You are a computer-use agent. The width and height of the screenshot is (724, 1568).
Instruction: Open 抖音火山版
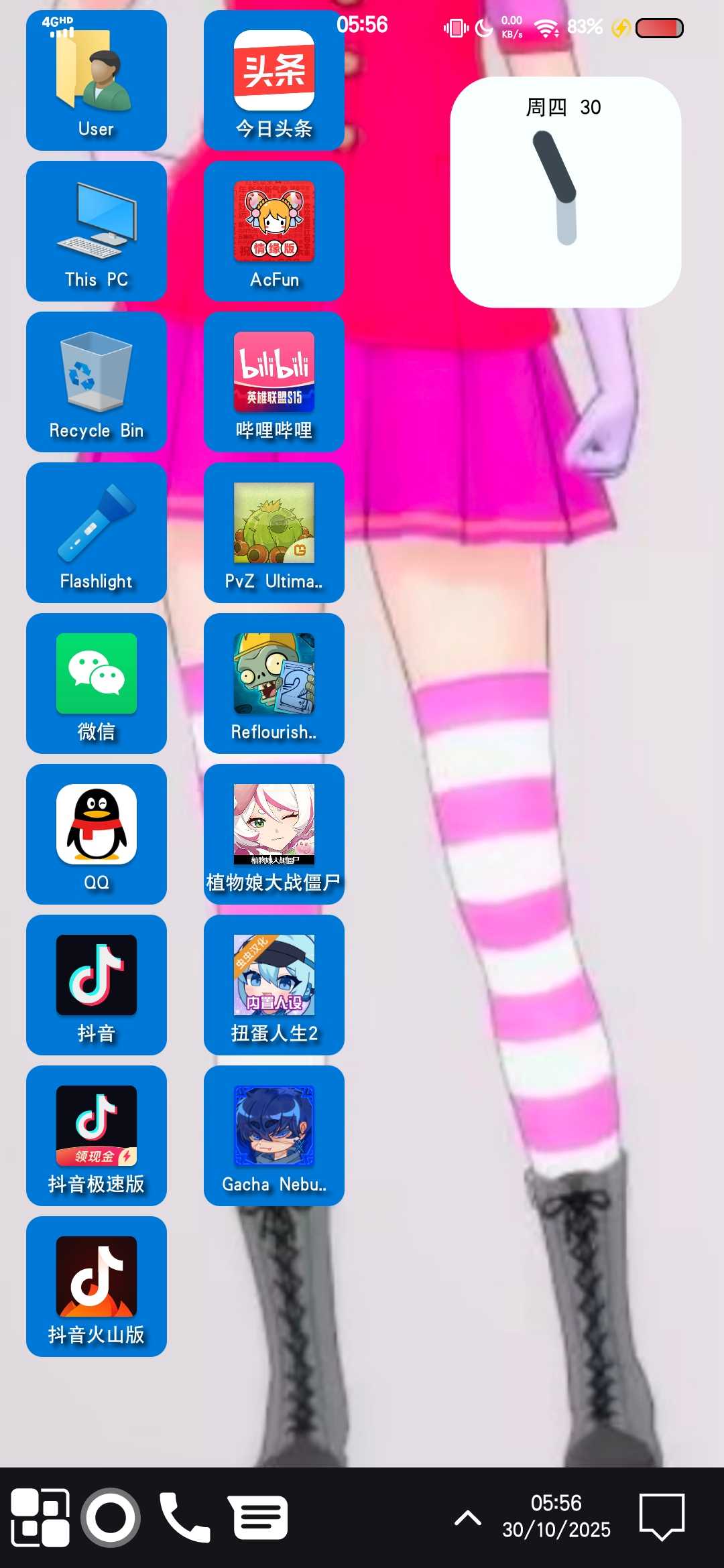(x=97, y=1287)
